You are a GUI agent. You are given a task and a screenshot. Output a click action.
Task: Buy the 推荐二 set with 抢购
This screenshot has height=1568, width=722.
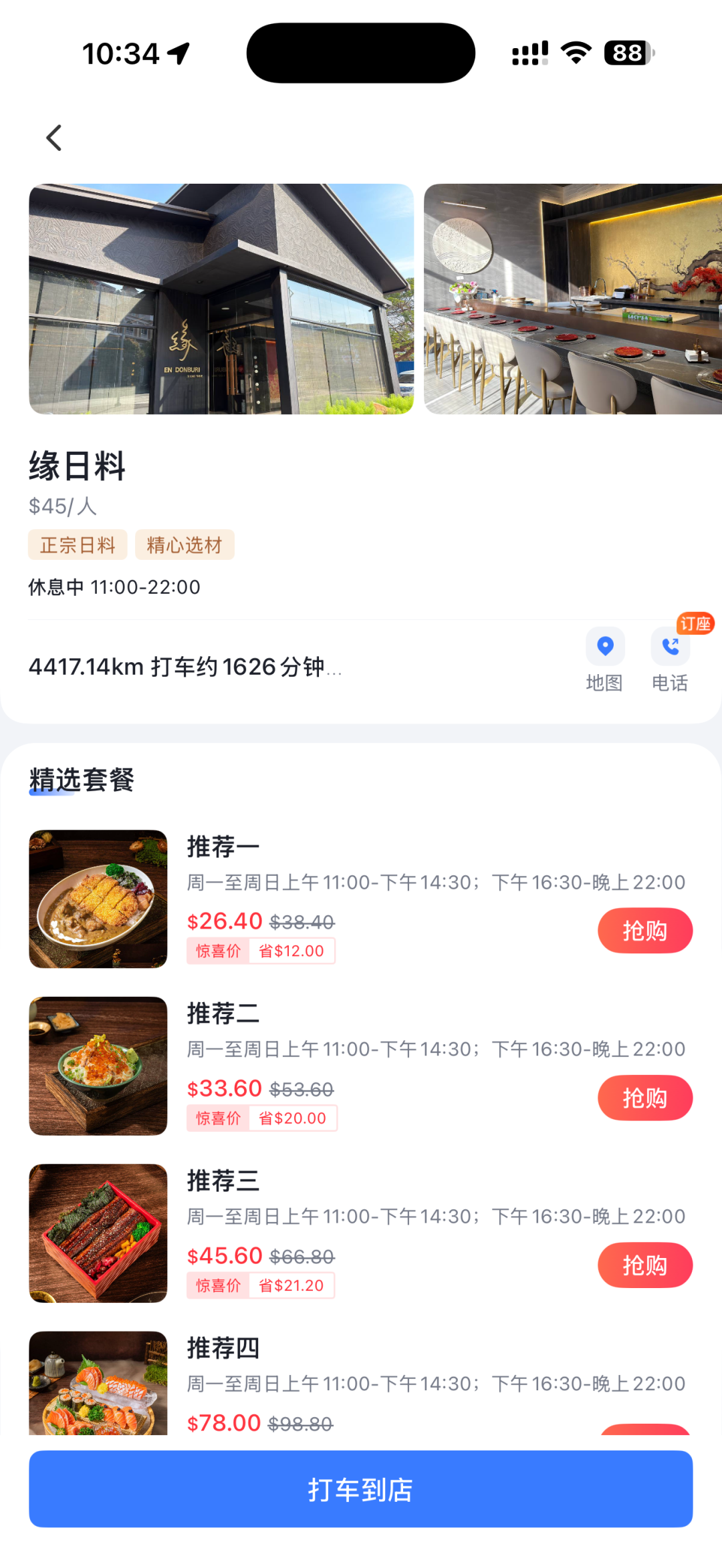[x=644, y=1098]
